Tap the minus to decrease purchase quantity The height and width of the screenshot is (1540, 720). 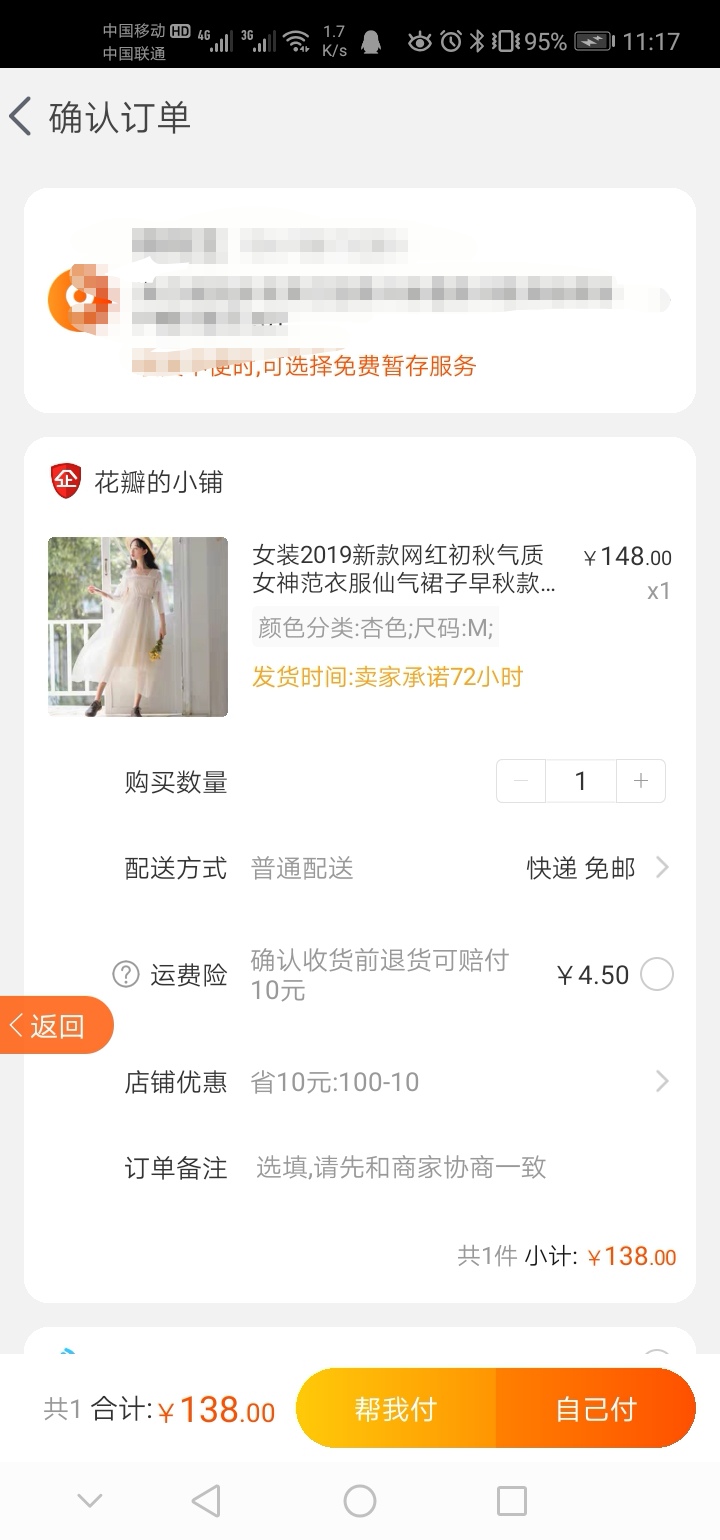(521, 781)
